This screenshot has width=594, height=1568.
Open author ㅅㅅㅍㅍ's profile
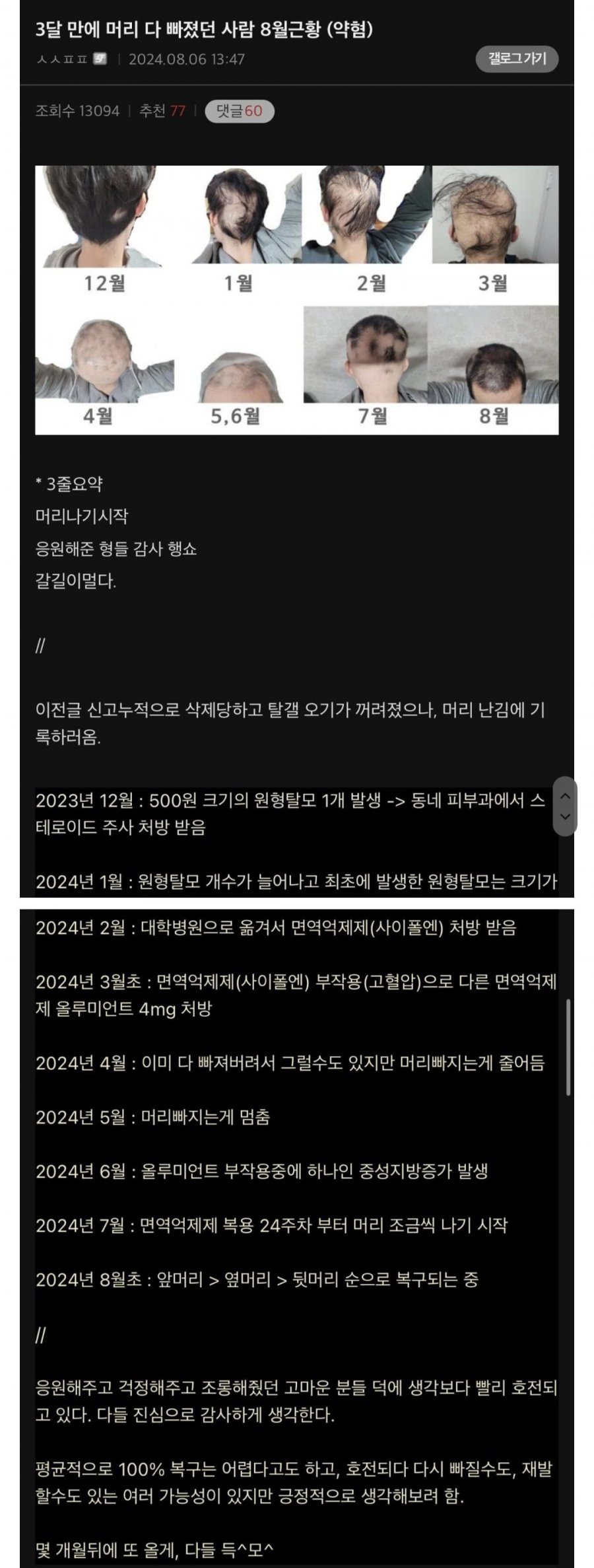coord(63,59)
